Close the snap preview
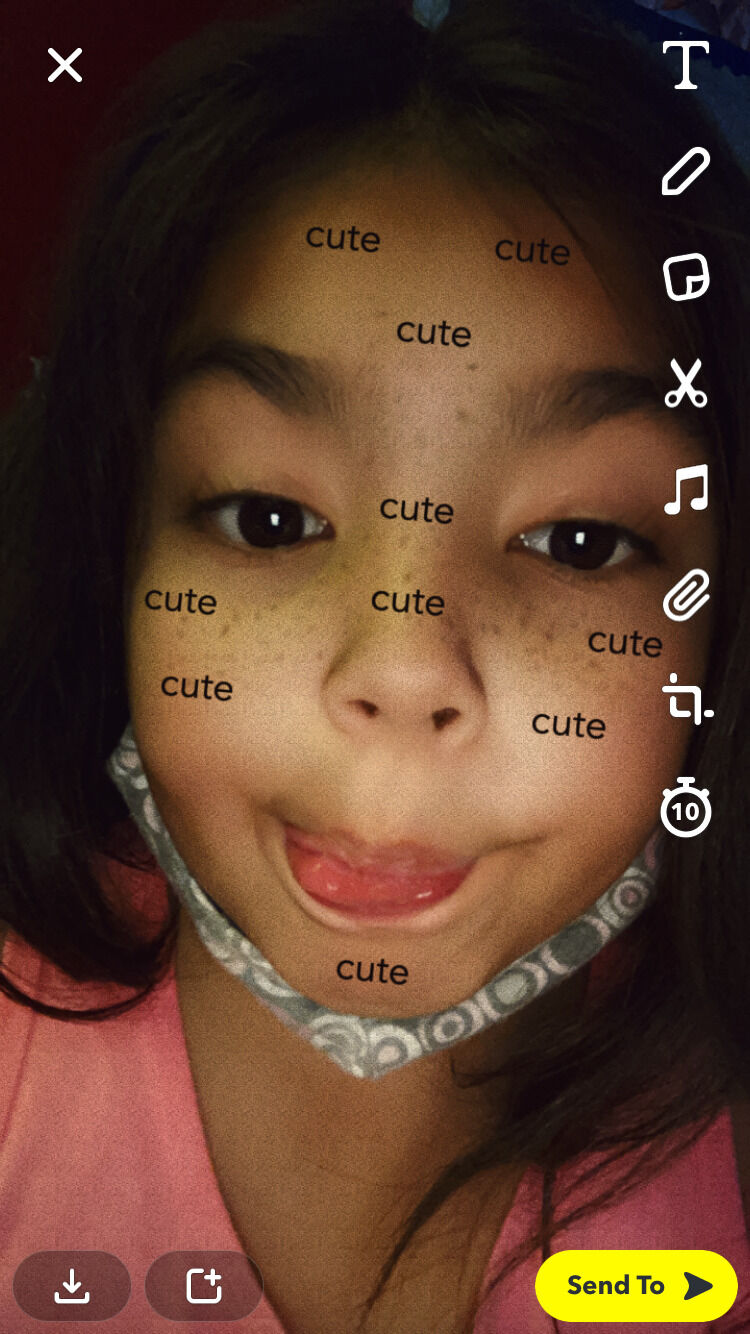750x1334 pixels. pyautogui.click(x=65, y=66)
